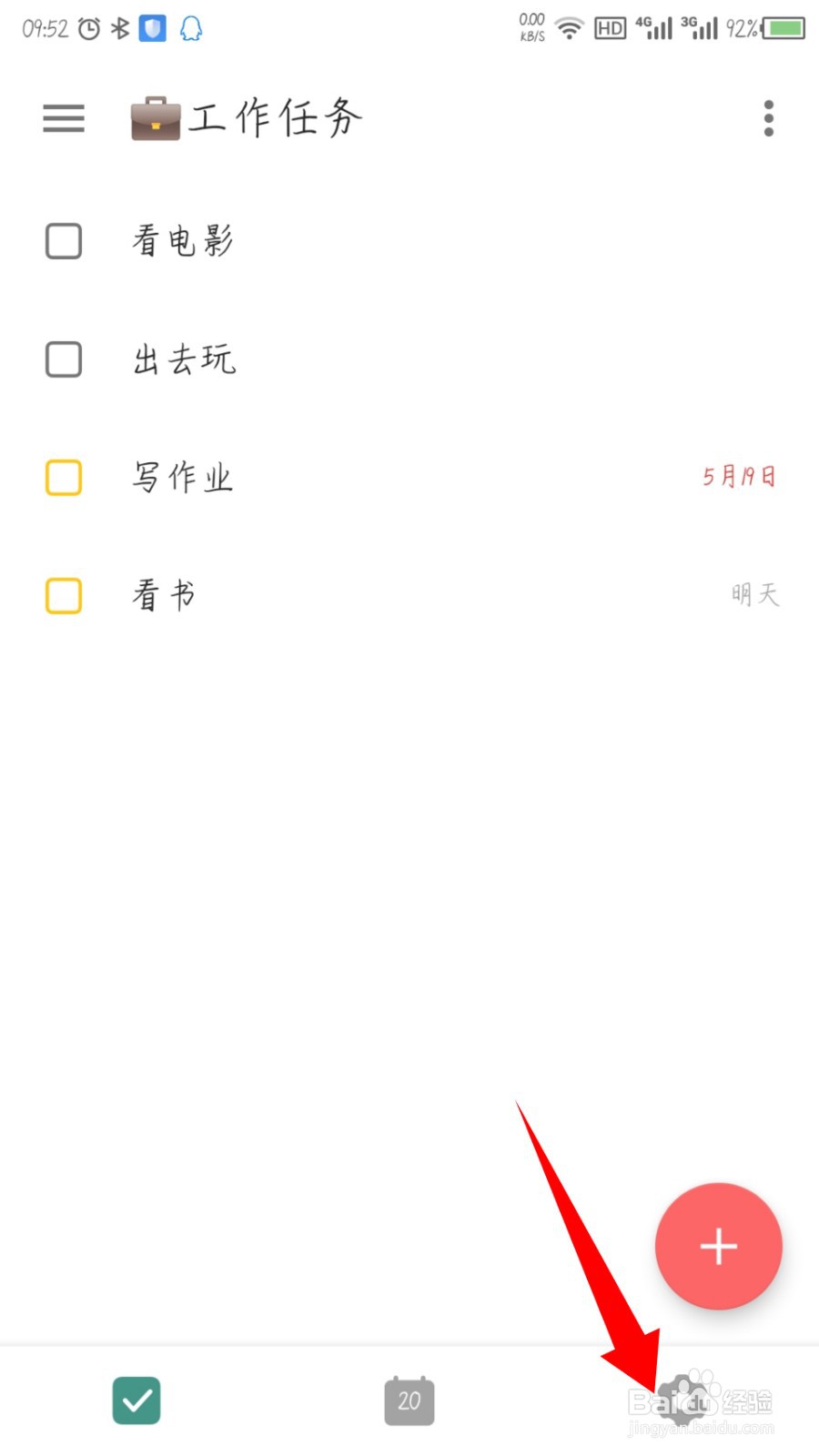Click the alarm clock status icon
Image resolution: width=819 pixels, height=1456 pixels.
coord(87,27)
